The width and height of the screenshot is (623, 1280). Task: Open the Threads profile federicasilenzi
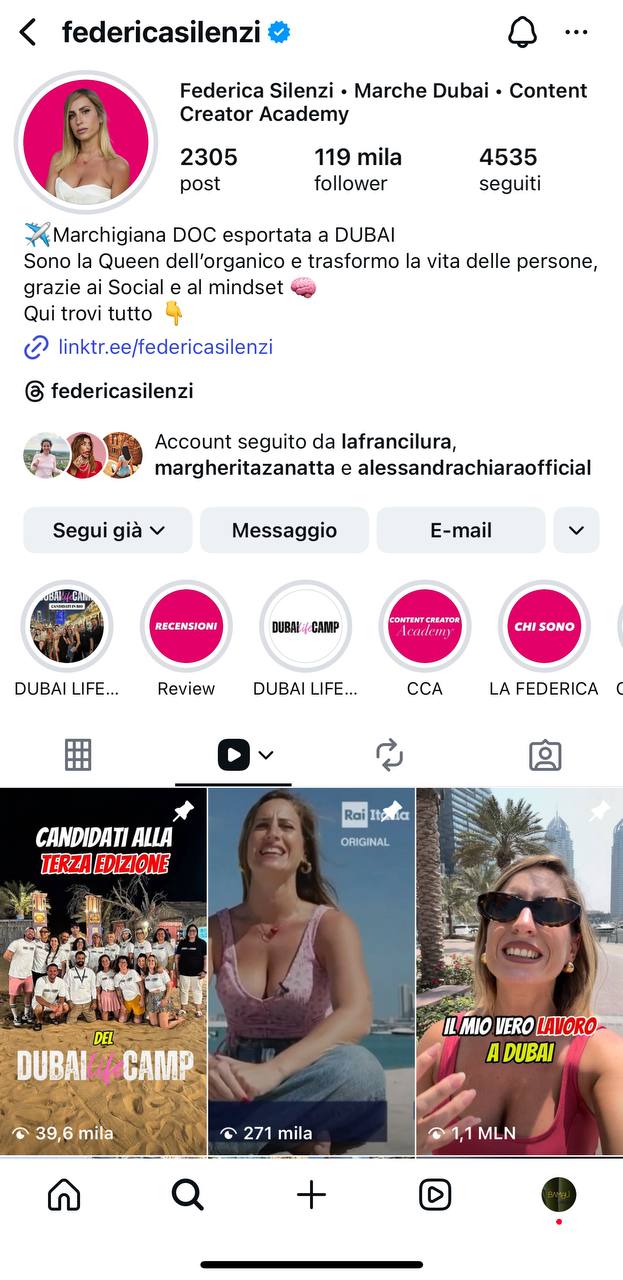(x=121, y=391)
